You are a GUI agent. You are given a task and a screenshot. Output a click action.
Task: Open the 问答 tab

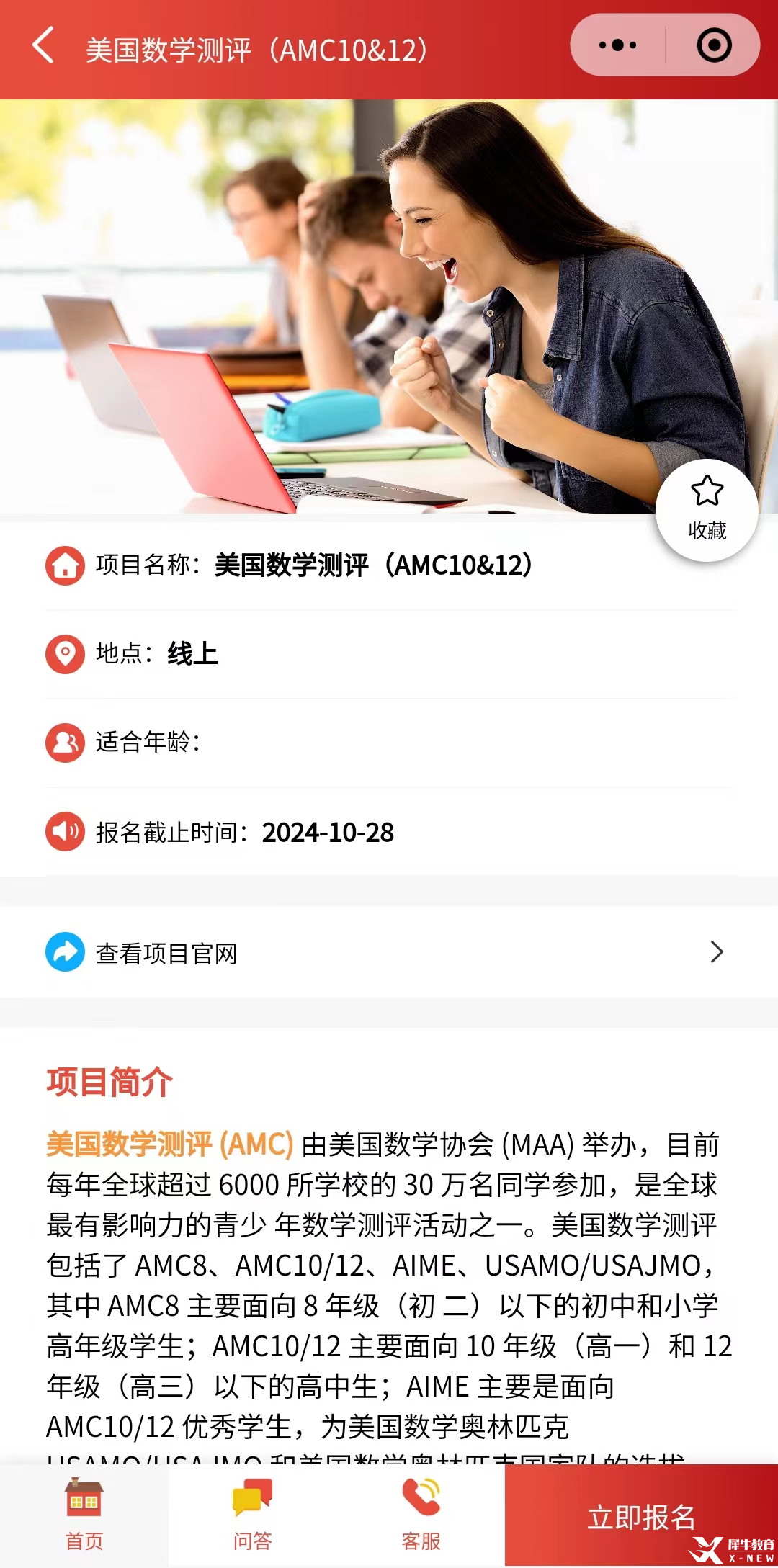tap(252, 1515)
